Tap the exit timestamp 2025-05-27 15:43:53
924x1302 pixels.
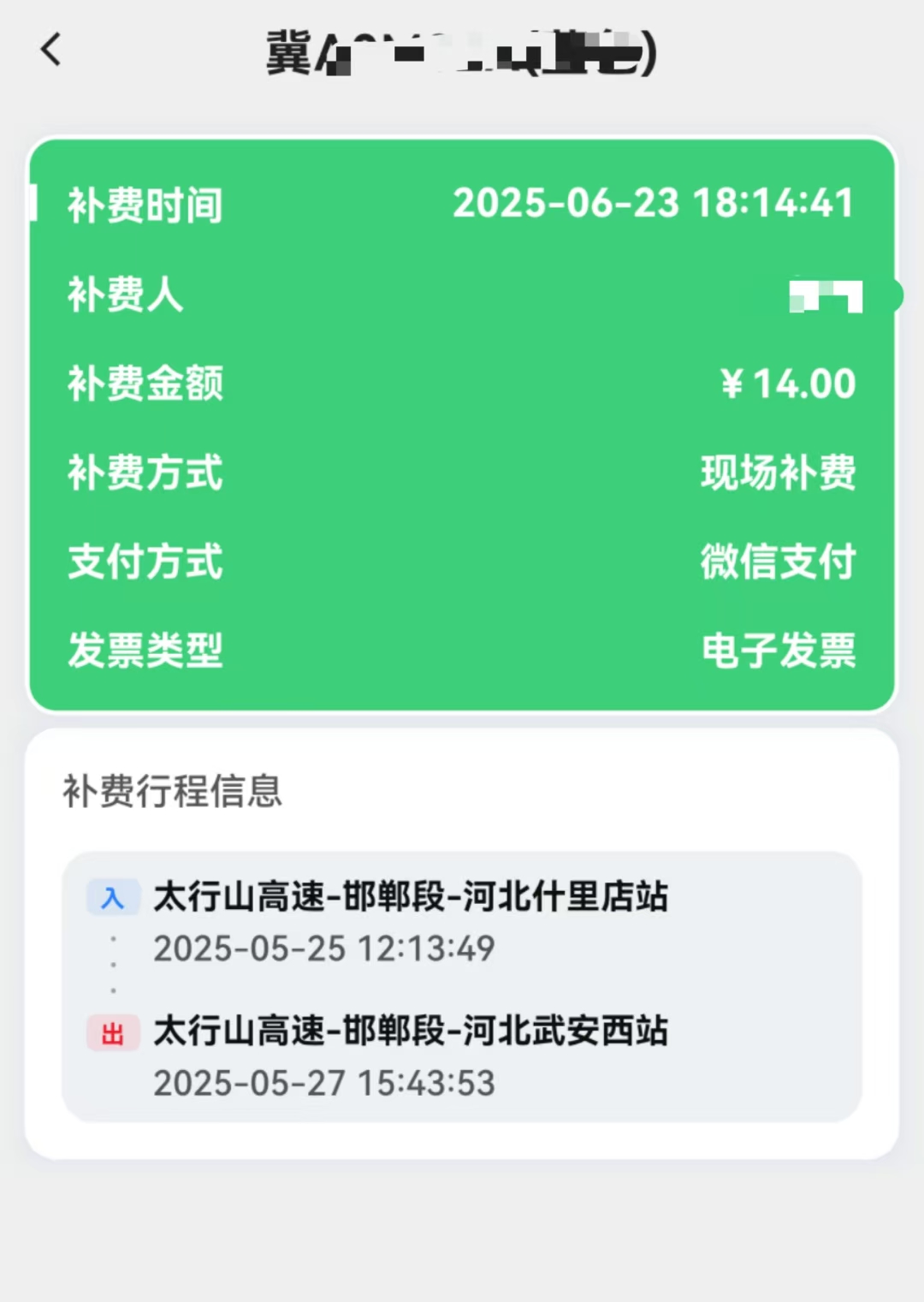[x=323, y=1083]
